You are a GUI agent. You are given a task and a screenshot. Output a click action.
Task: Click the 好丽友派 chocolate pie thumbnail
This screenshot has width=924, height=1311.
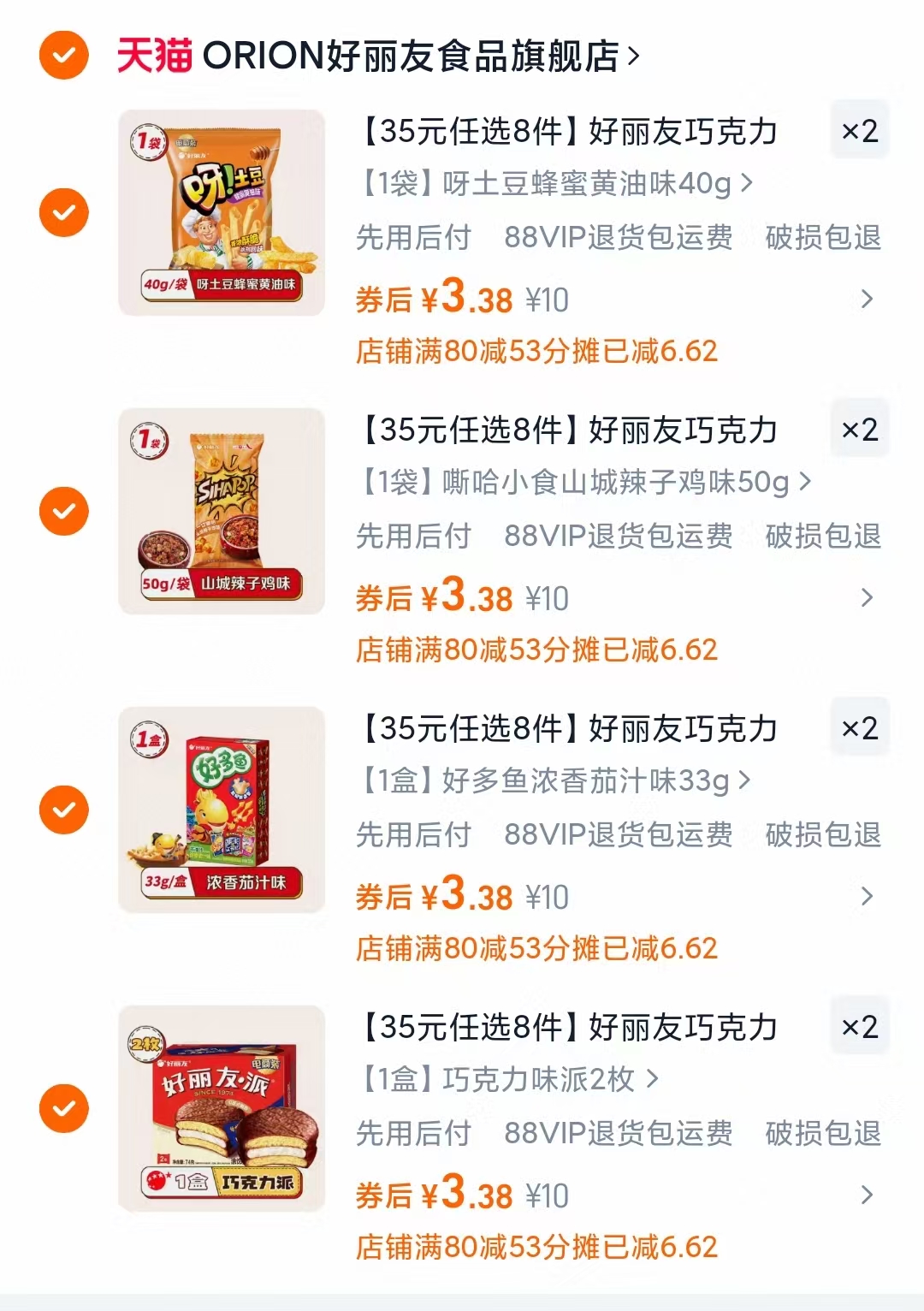pos(221,1108)
